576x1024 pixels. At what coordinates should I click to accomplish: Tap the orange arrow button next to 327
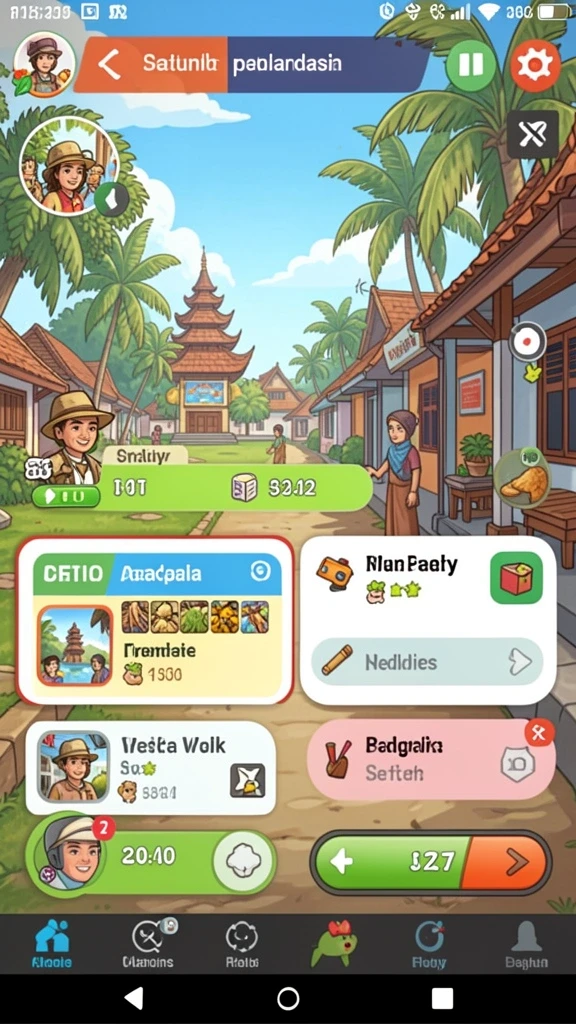click(507, 863)
